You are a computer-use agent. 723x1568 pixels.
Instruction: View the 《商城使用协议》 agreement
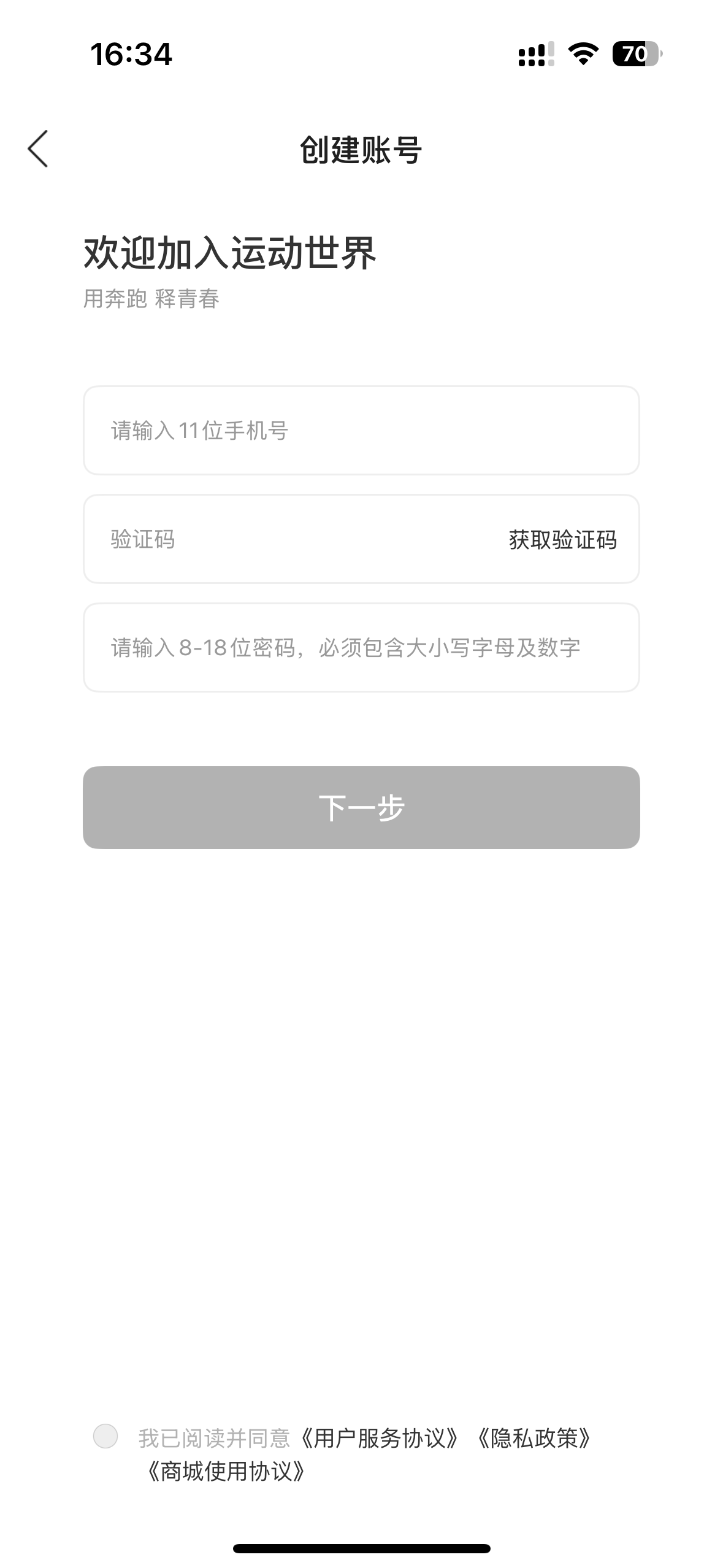tap(226, 1471)
